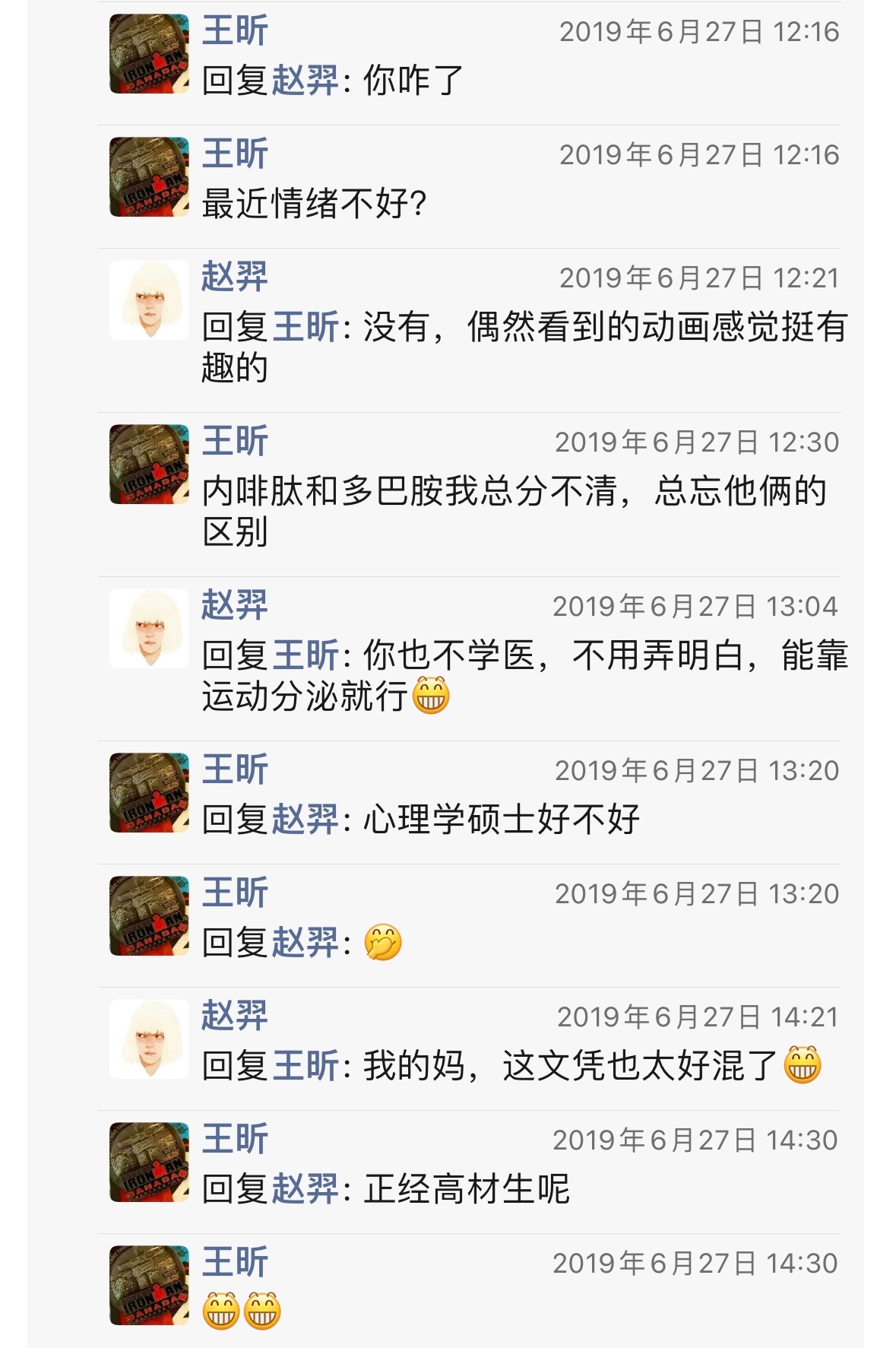896x1348 pixels.
Task: Open 王昕's name above the final emoji-only comment
Action: 235,1262
